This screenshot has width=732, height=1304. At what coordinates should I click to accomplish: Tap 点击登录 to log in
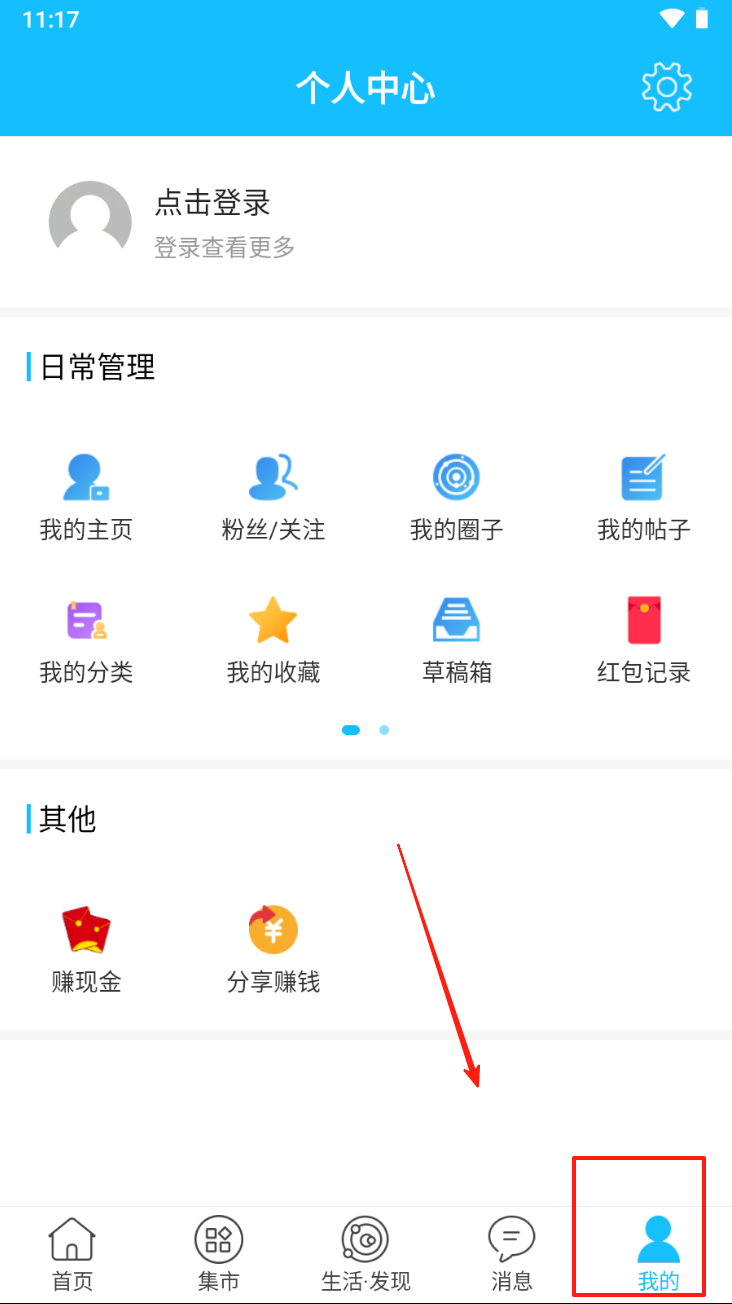(212, 204)
